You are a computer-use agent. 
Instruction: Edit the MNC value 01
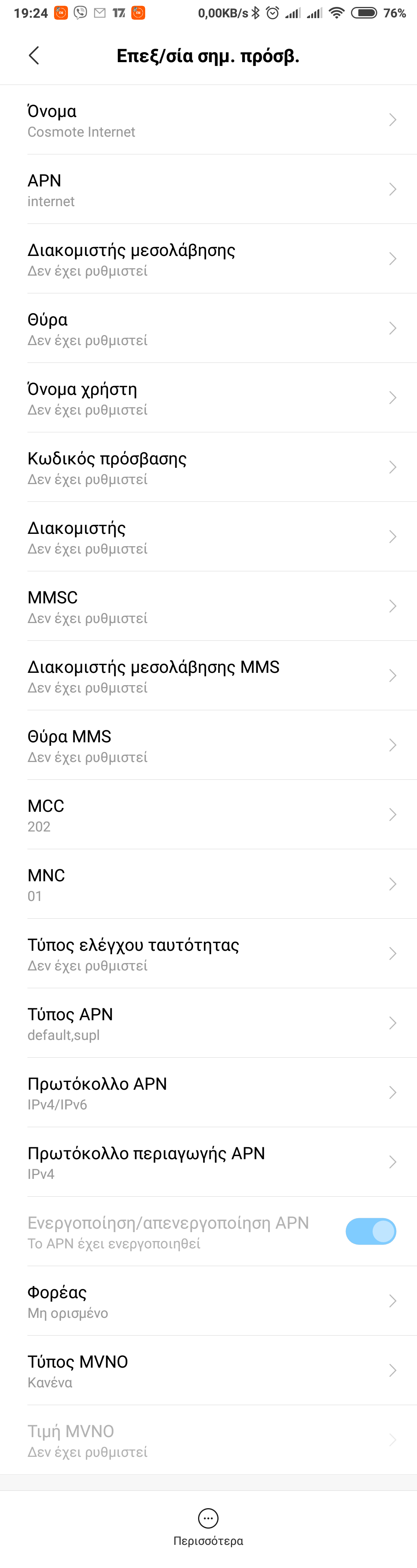[208, 884]
